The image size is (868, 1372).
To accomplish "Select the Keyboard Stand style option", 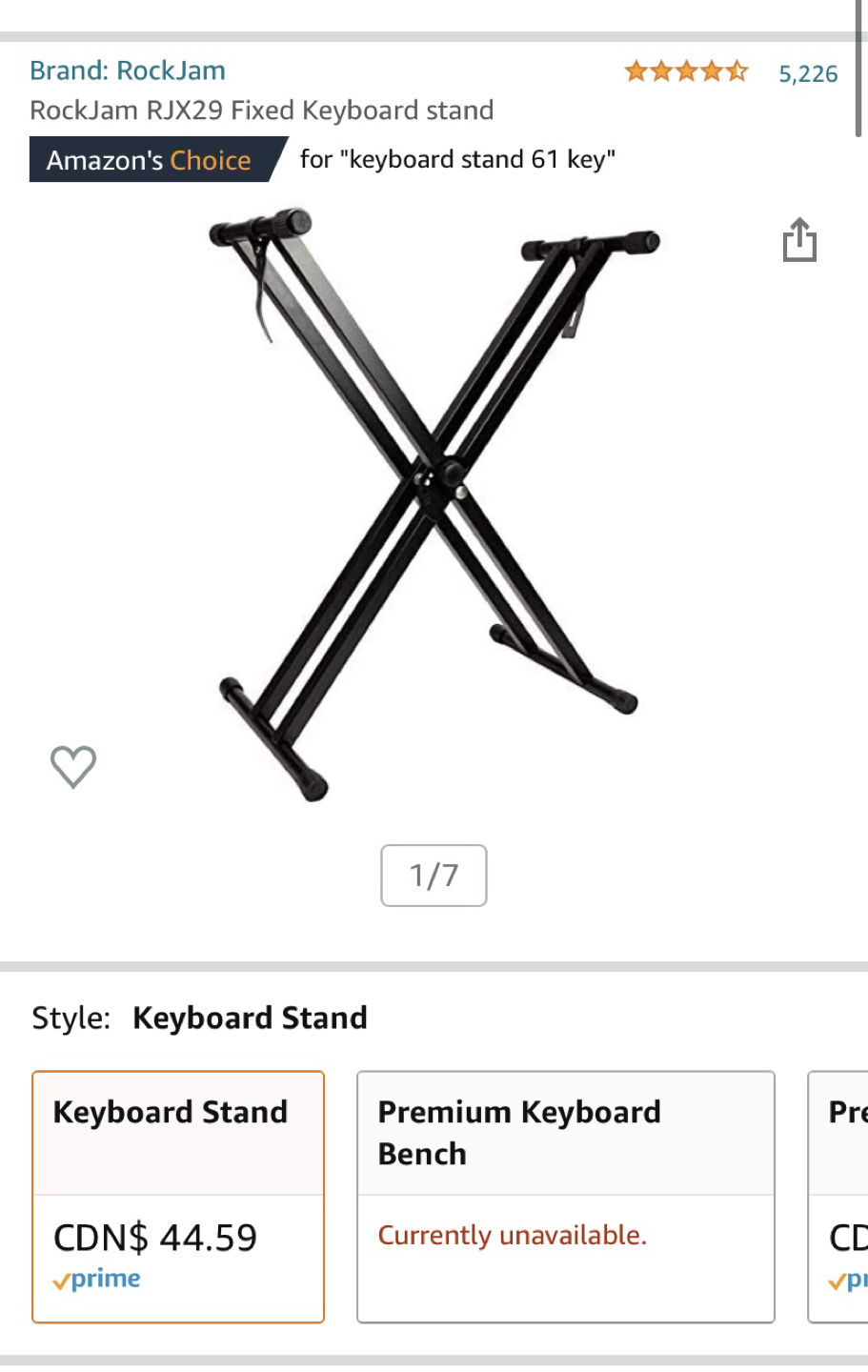I will pyautogui.click(x=178, y=1196).
